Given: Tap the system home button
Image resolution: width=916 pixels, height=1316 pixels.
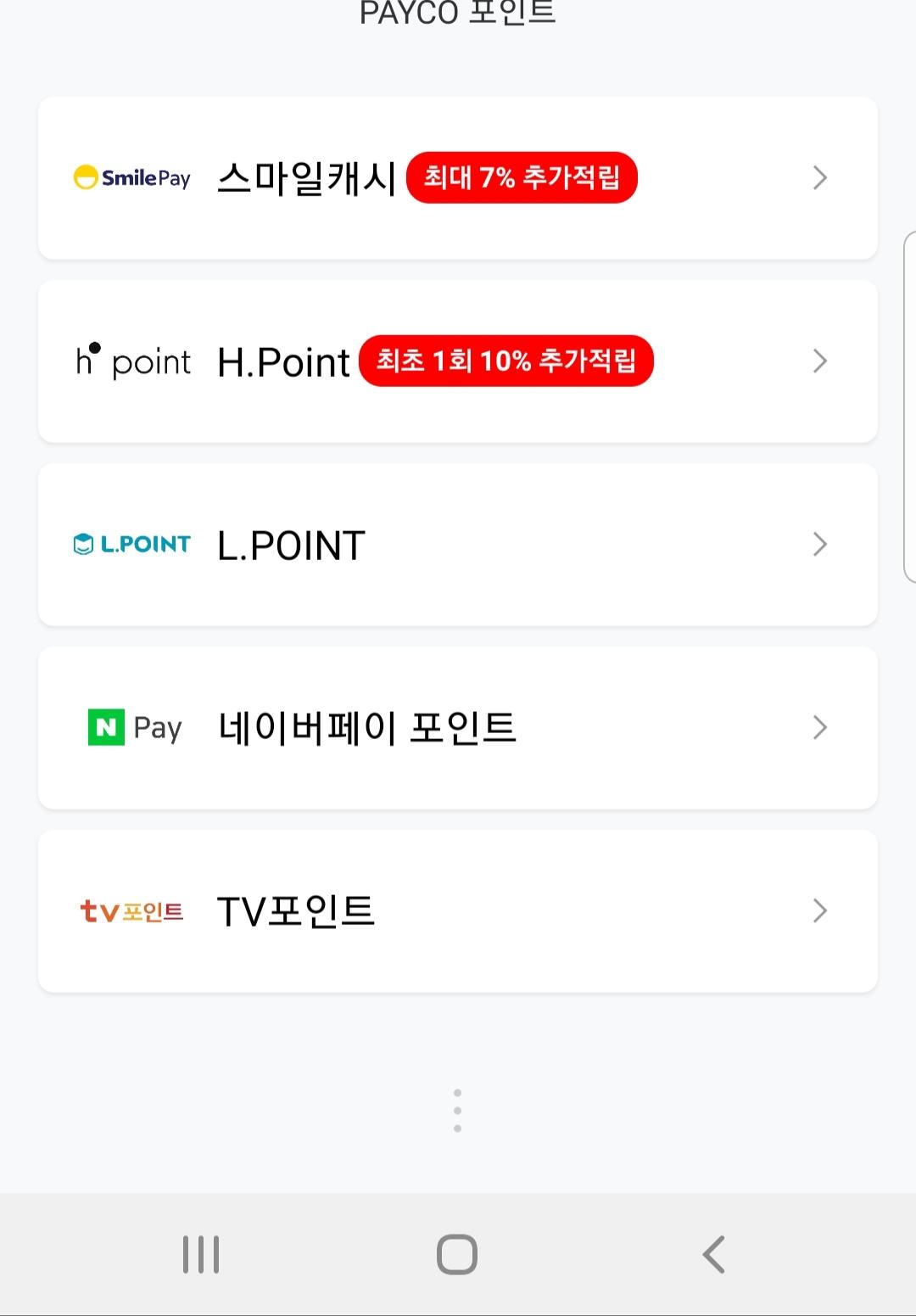Looking at the screenshot, I should [457, 1254].
